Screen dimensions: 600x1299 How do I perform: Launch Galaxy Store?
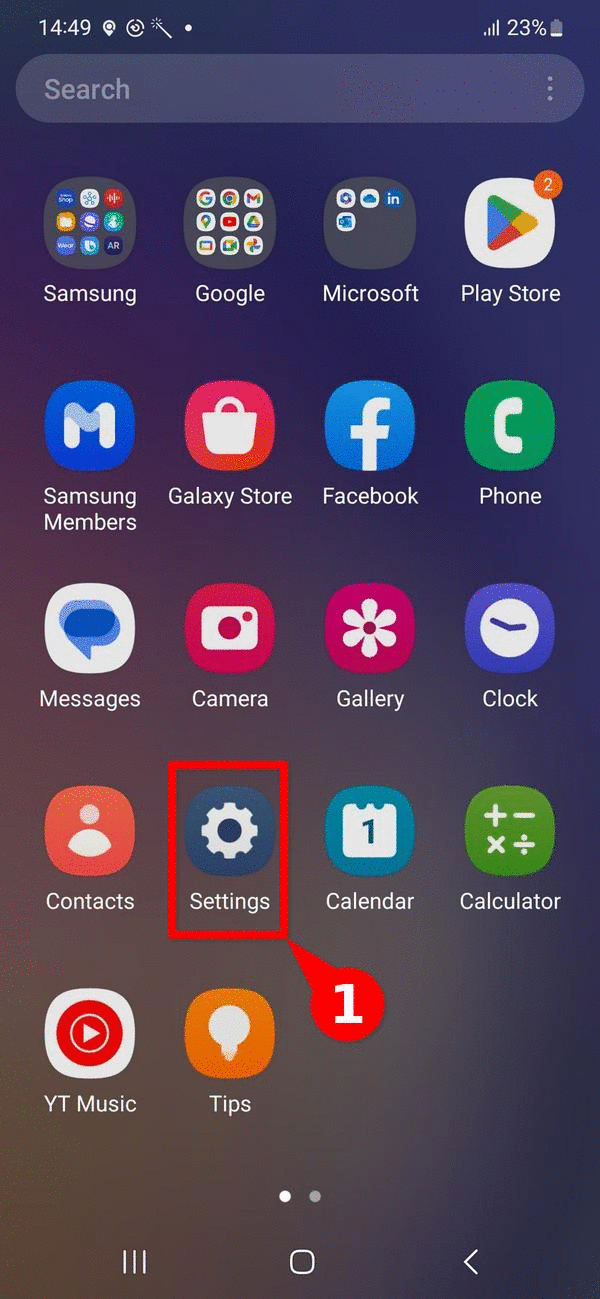click(230, 427)
